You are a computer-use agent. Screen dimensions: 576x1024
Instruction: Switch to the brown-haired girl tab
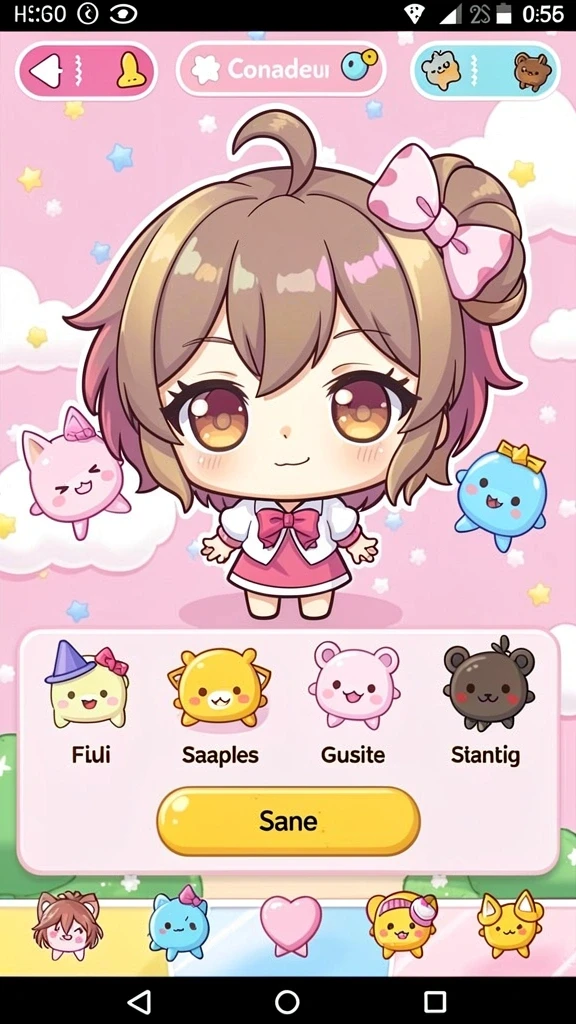point(67,925)
